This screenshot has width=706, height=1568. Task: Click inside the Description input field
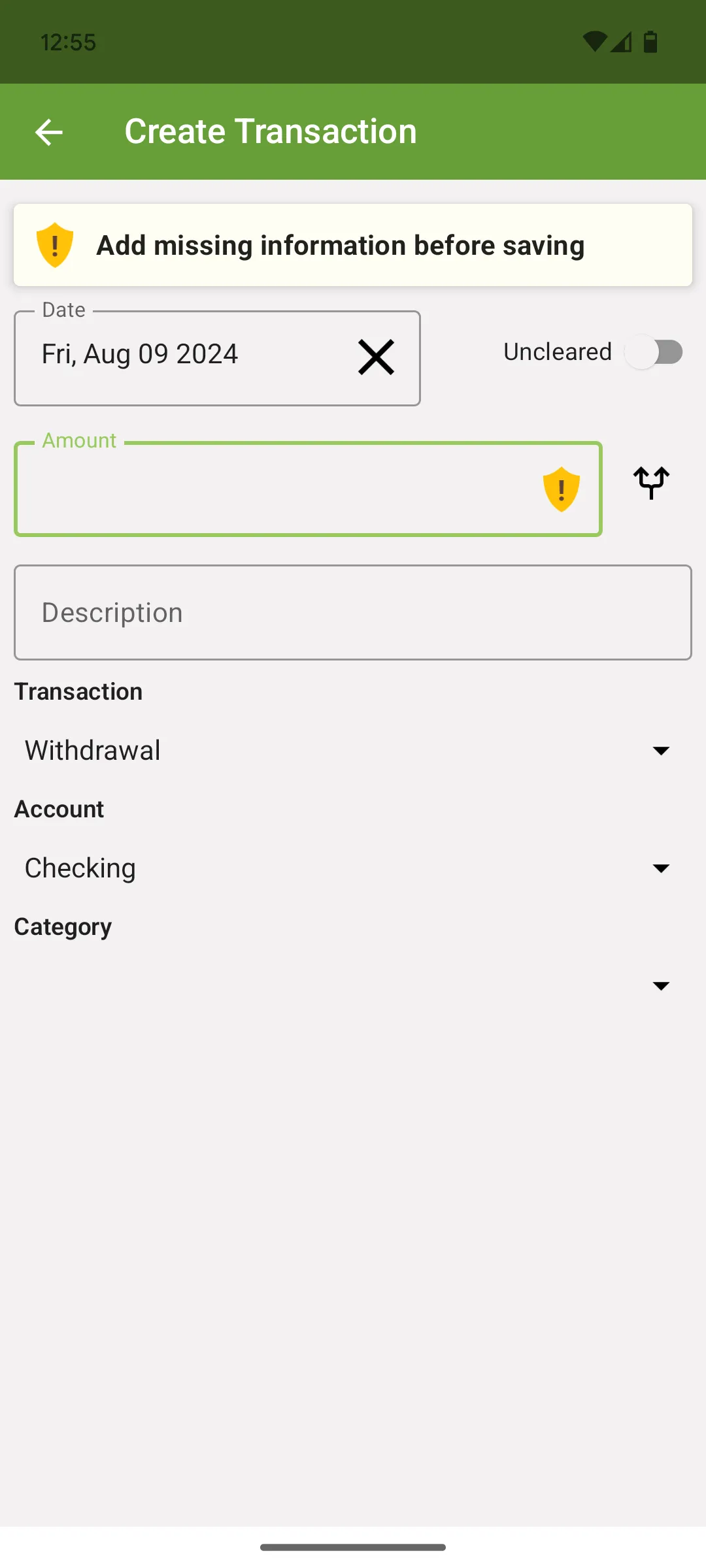[x=353, y=612]
